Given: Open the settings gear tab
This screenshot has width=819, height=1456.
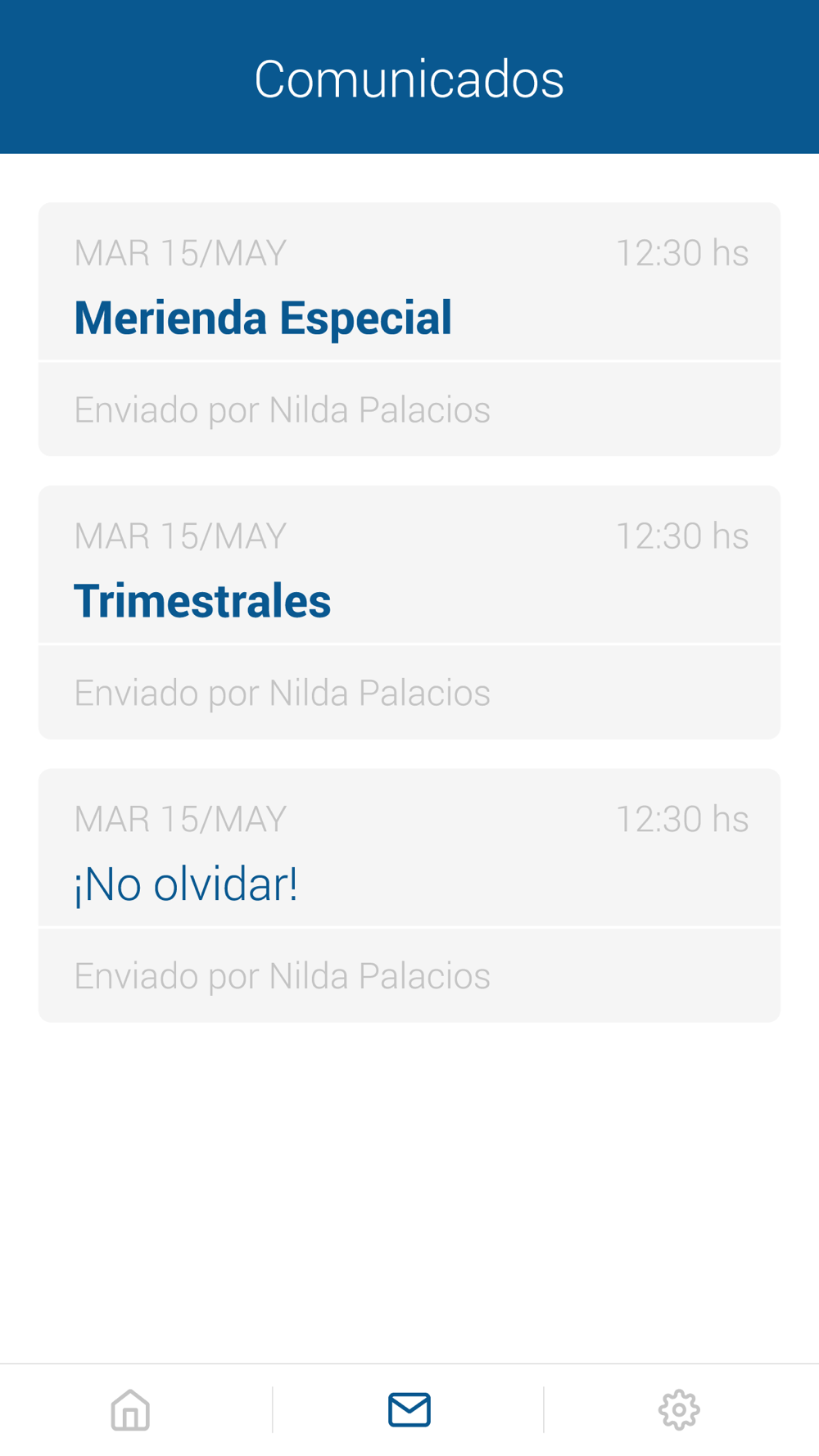Looking at the screenshot, I should (679, 1409).
